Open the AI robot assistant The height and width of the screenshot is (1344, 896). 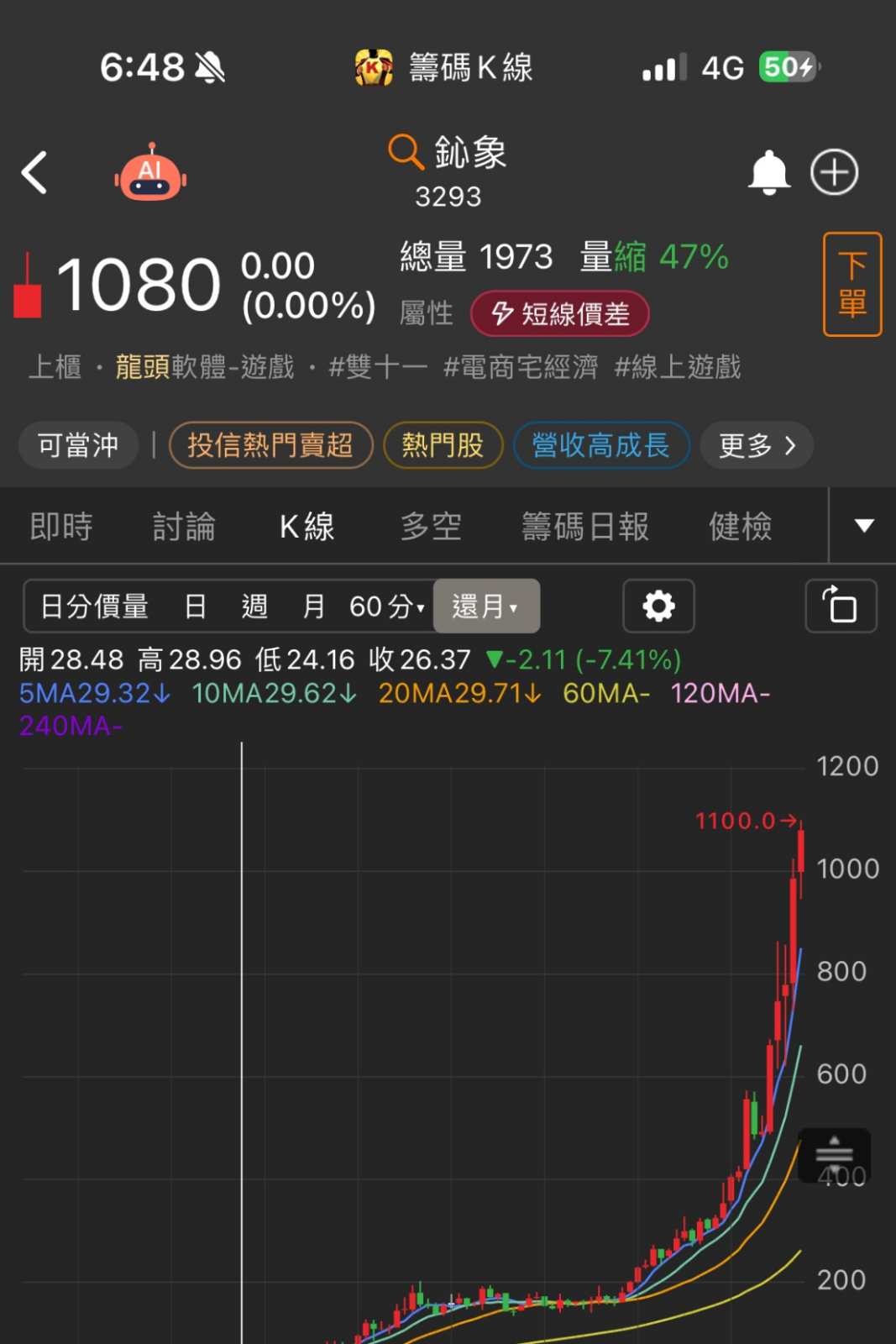pos(150,173)
